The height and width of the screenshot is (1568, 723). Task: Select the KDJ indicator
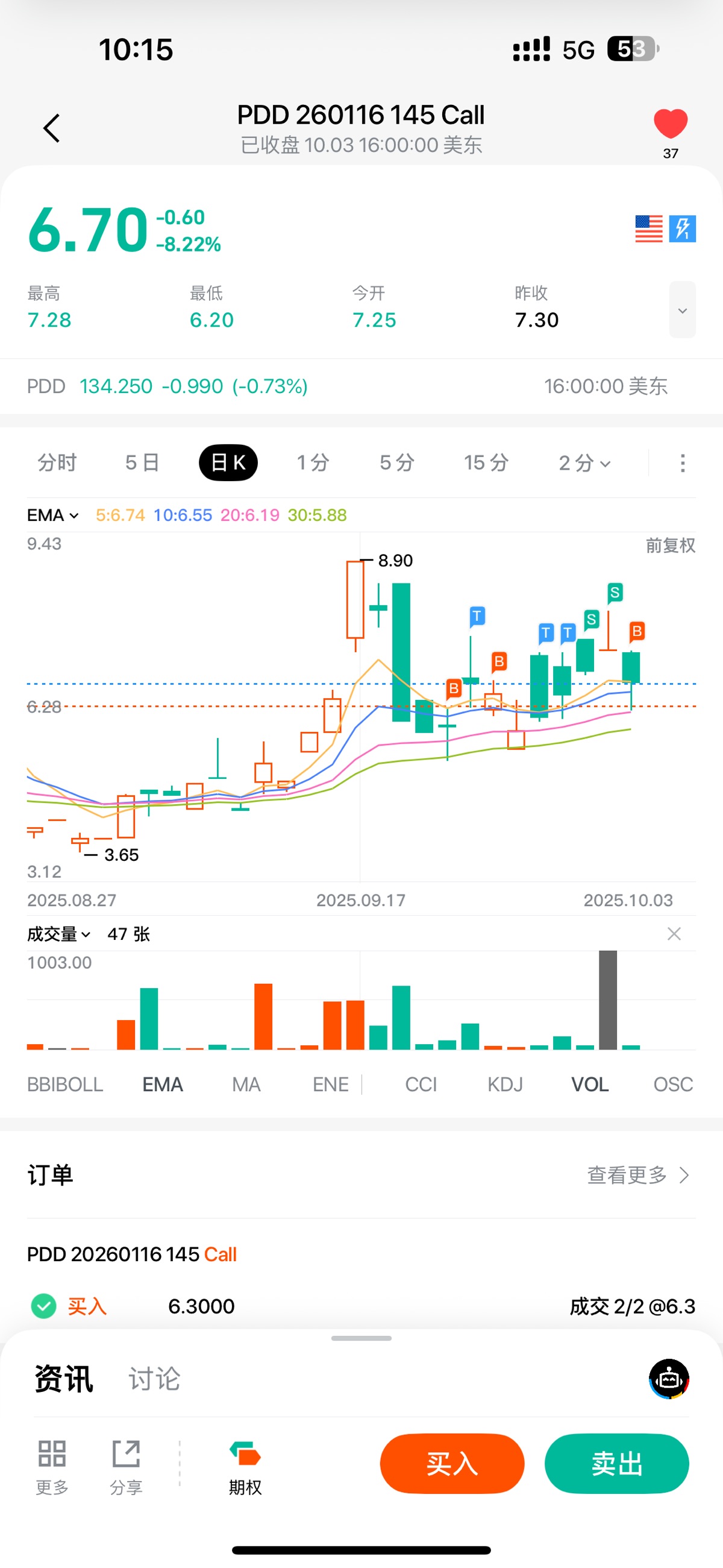(504, 1084)
